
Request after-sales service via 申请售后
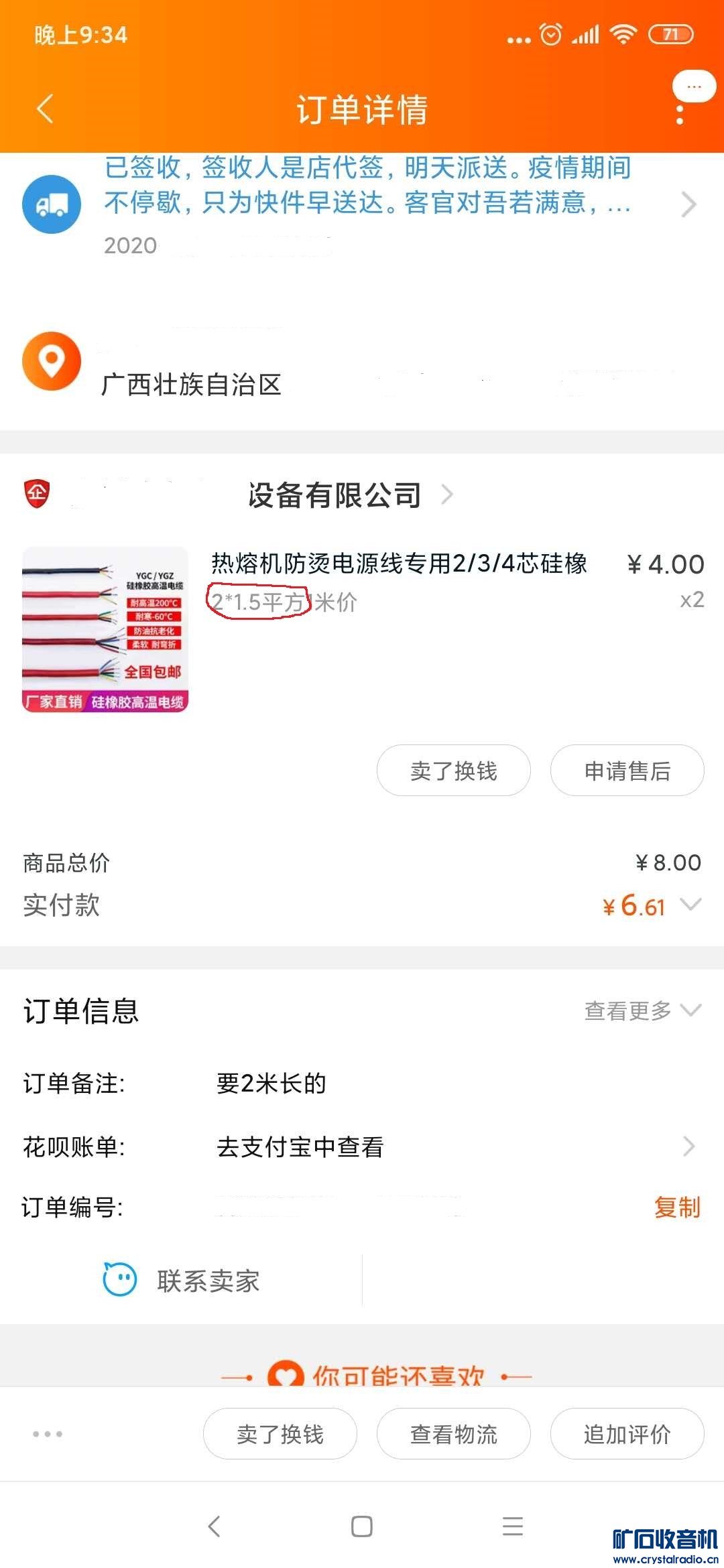coord(627,771)
